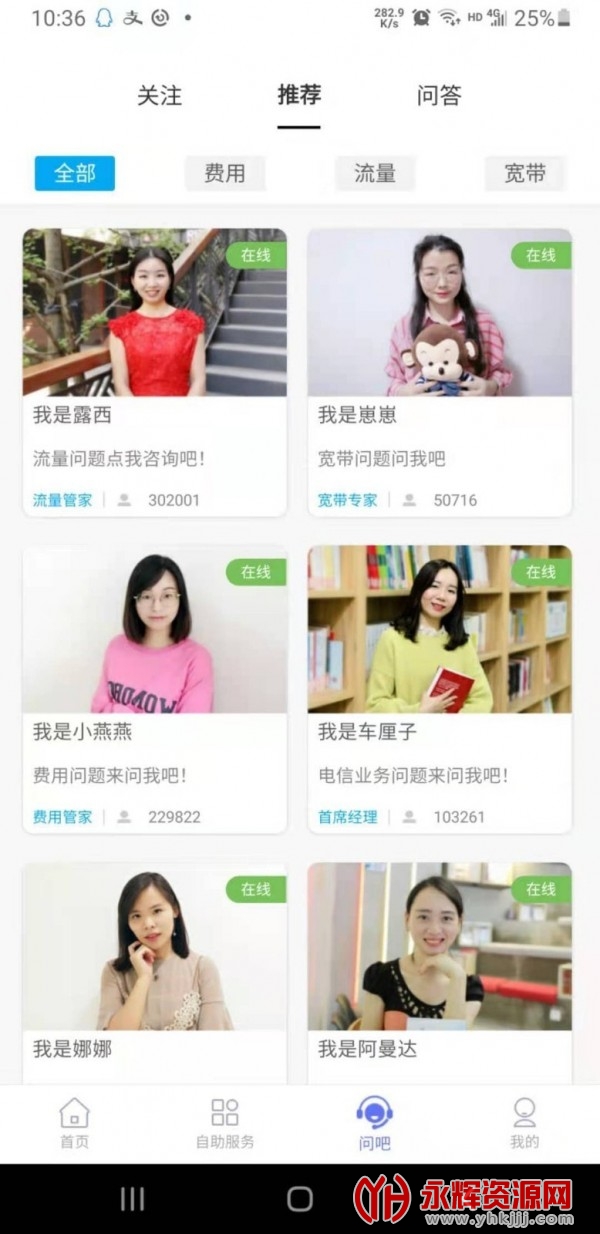Viewport: 600px width, 1234px height.
Task: Go to the 首页 tab
Action: coord(74,1123)
